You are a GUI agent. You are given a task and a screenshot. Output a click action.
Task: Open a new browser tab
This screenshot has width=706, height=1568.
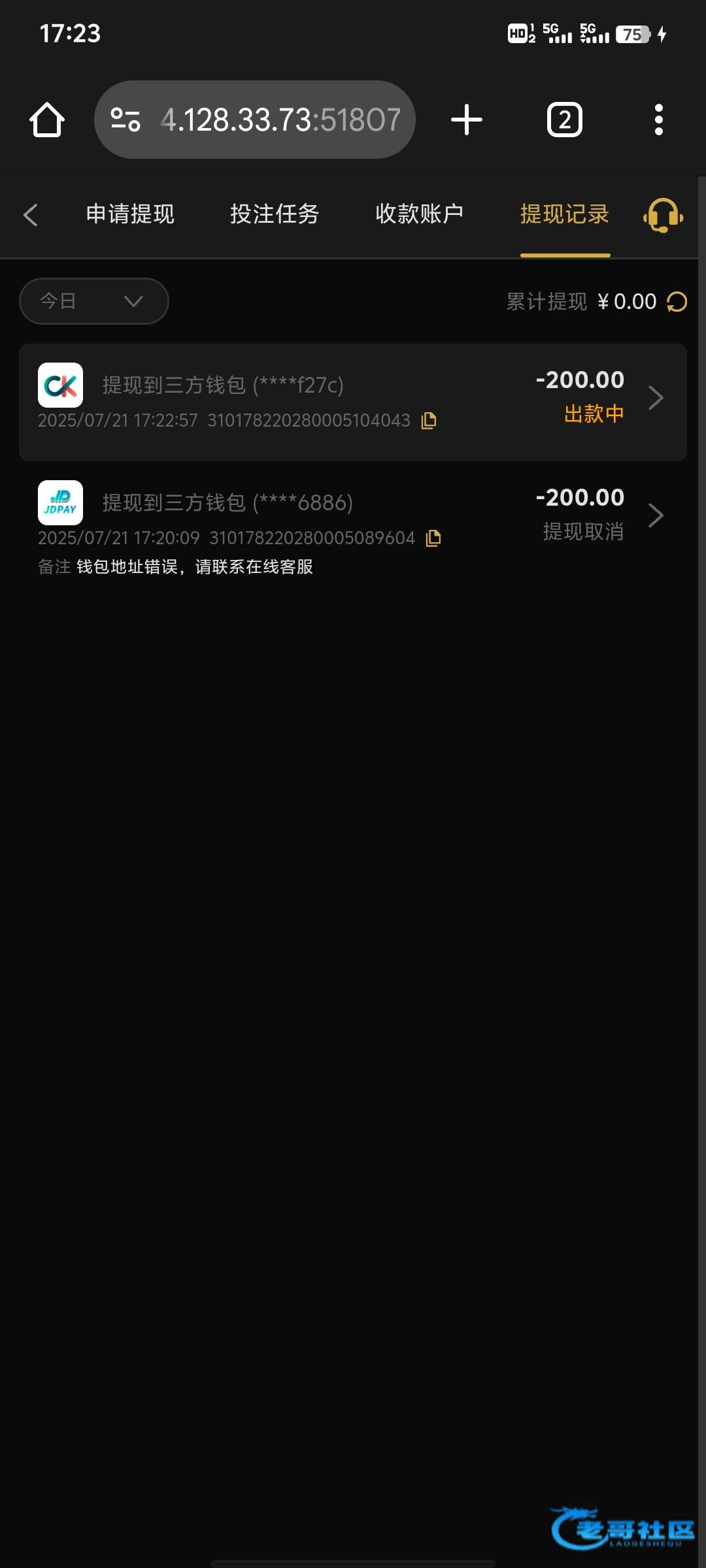[x=467, y=120]
